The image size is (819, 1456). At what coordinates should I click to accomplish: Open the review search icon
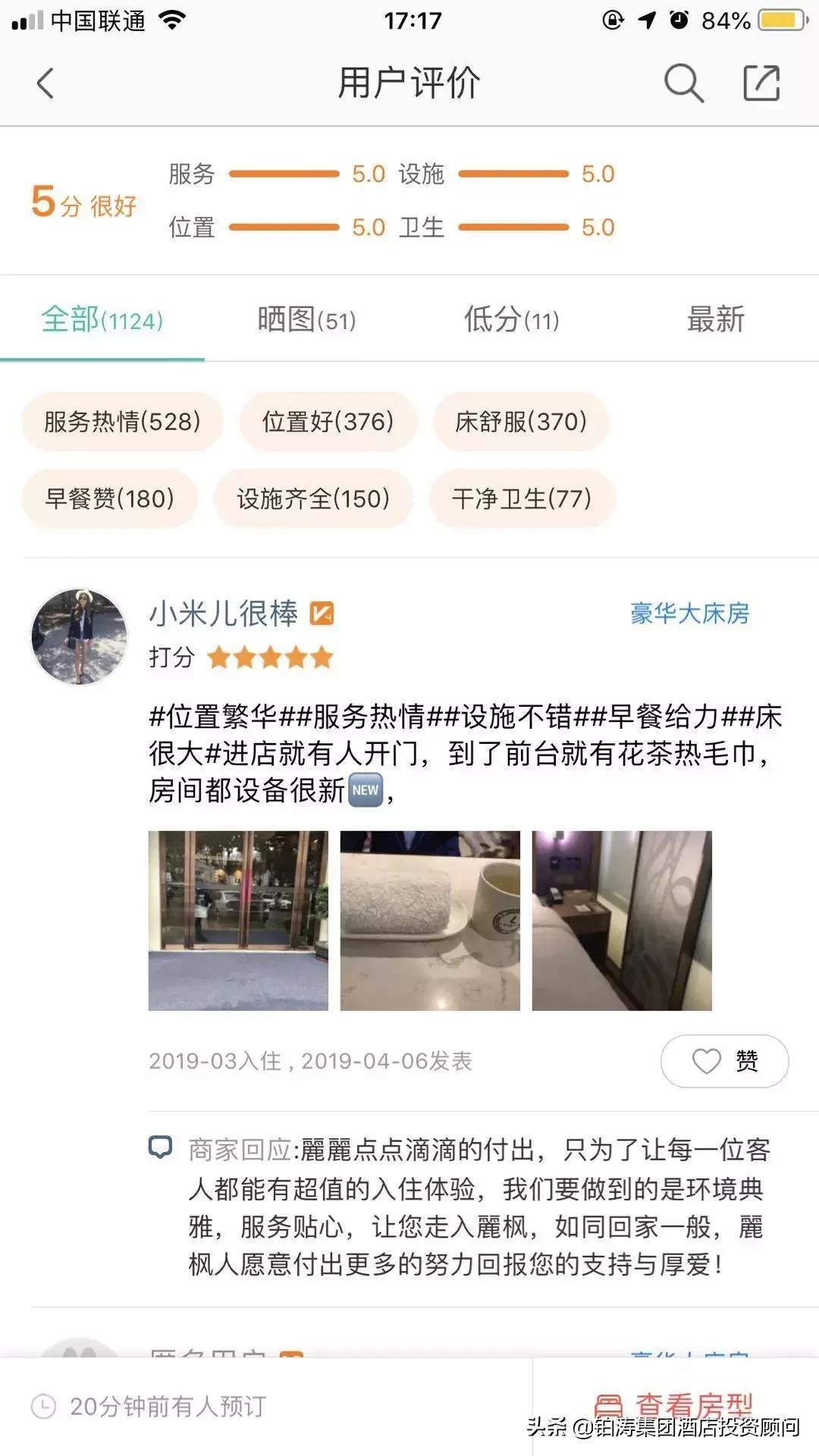click(683, 82)
